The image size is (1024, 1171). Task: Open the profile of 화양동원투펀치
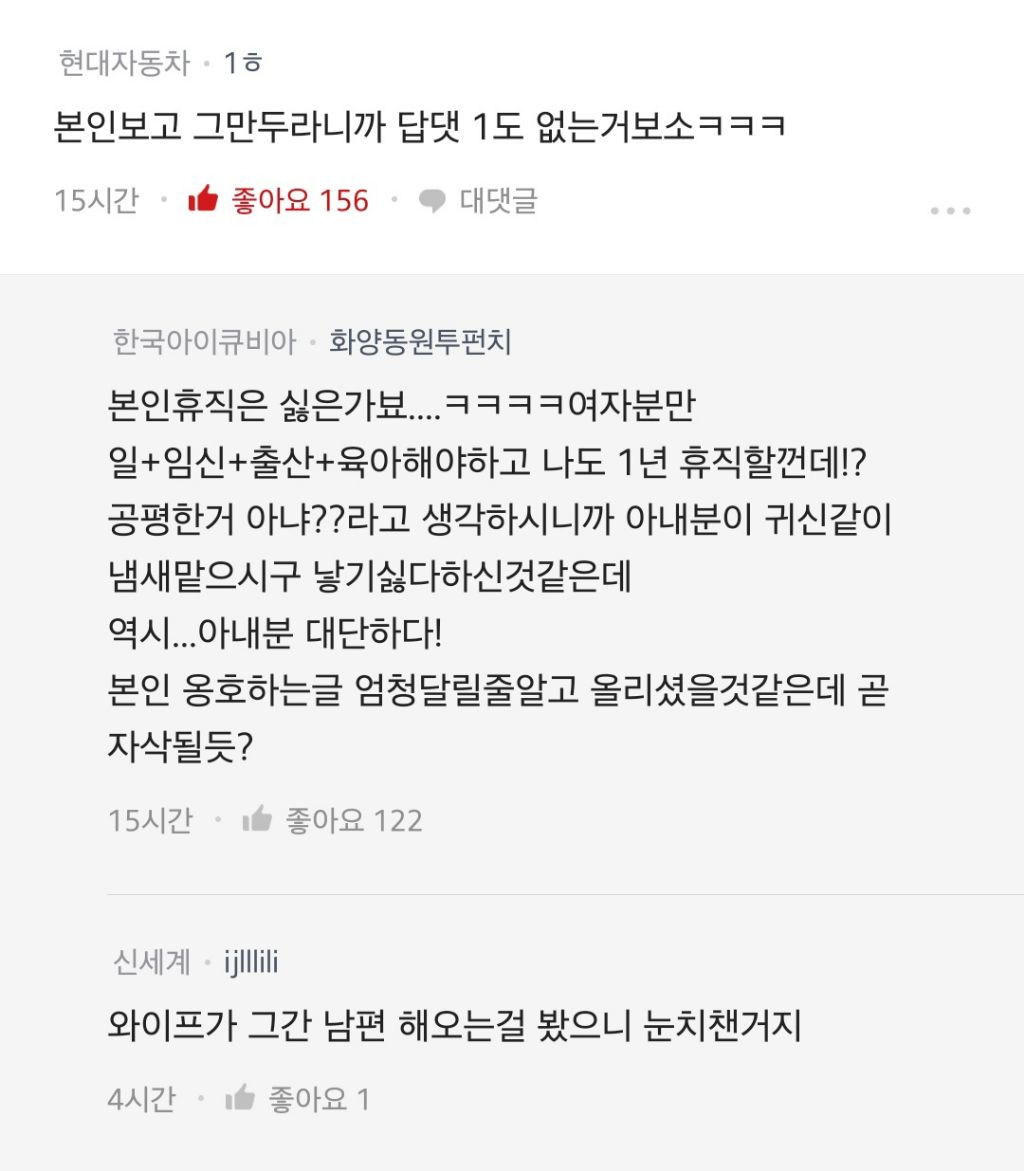coord(420,343)
